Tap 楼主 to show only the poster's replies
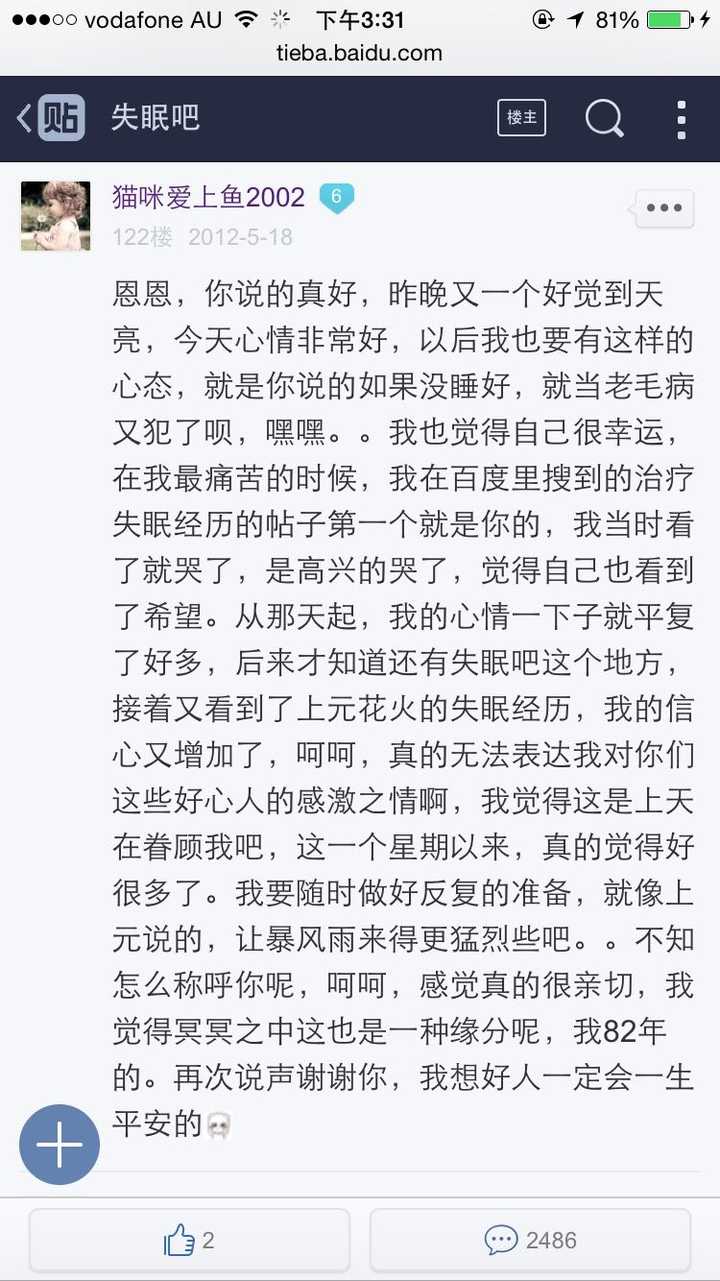The height and width of the screenshot is (1281, 720). coord(521,118)
